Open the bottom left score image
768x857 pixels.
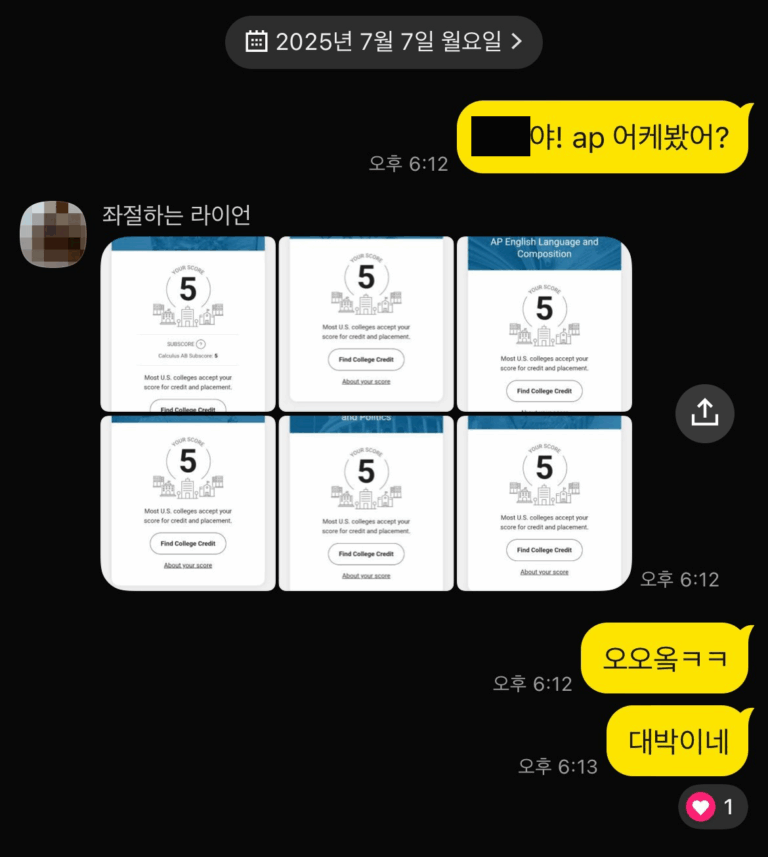188,503
